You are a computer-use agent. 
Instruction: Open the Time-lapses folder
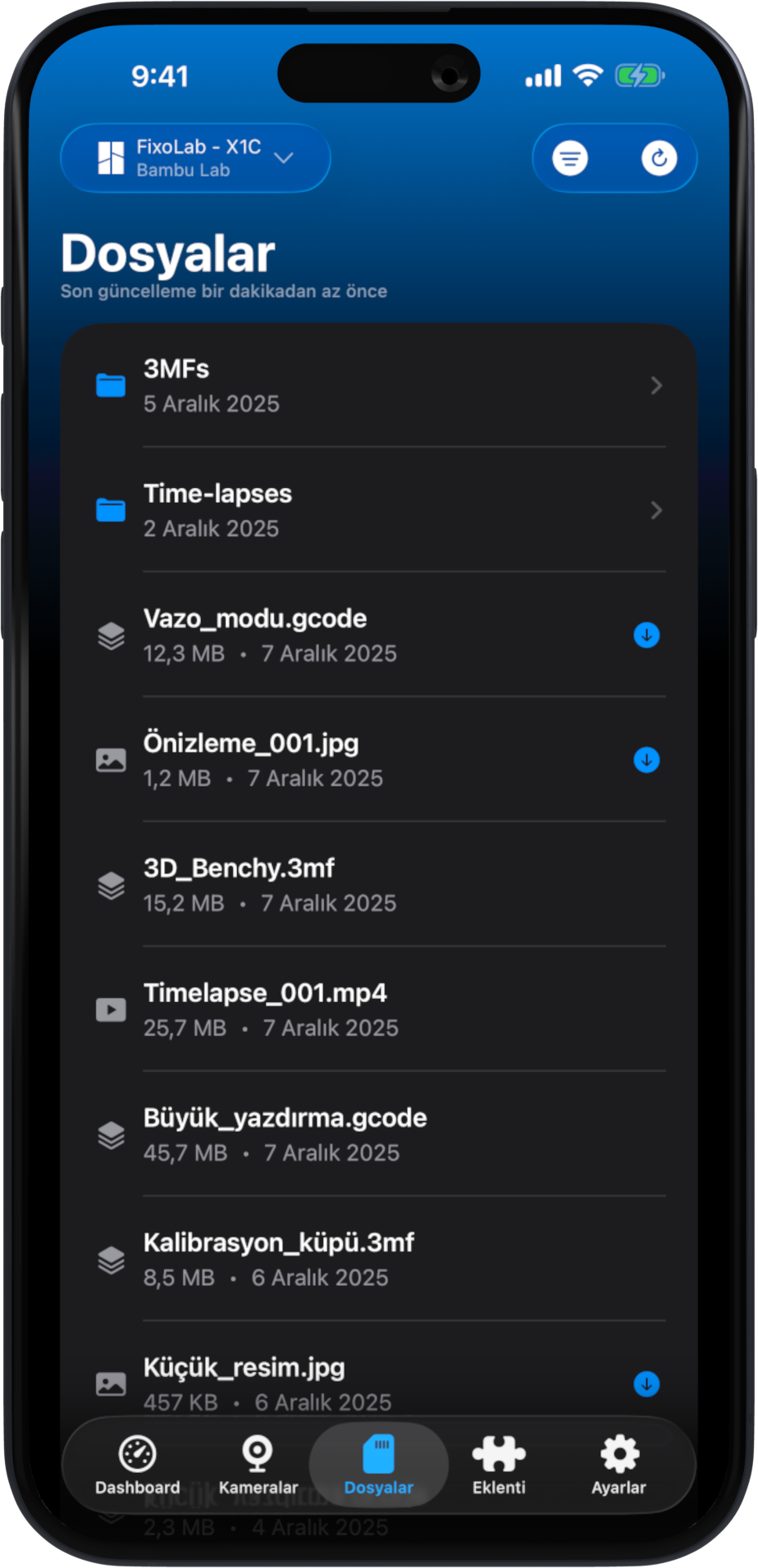377,510
